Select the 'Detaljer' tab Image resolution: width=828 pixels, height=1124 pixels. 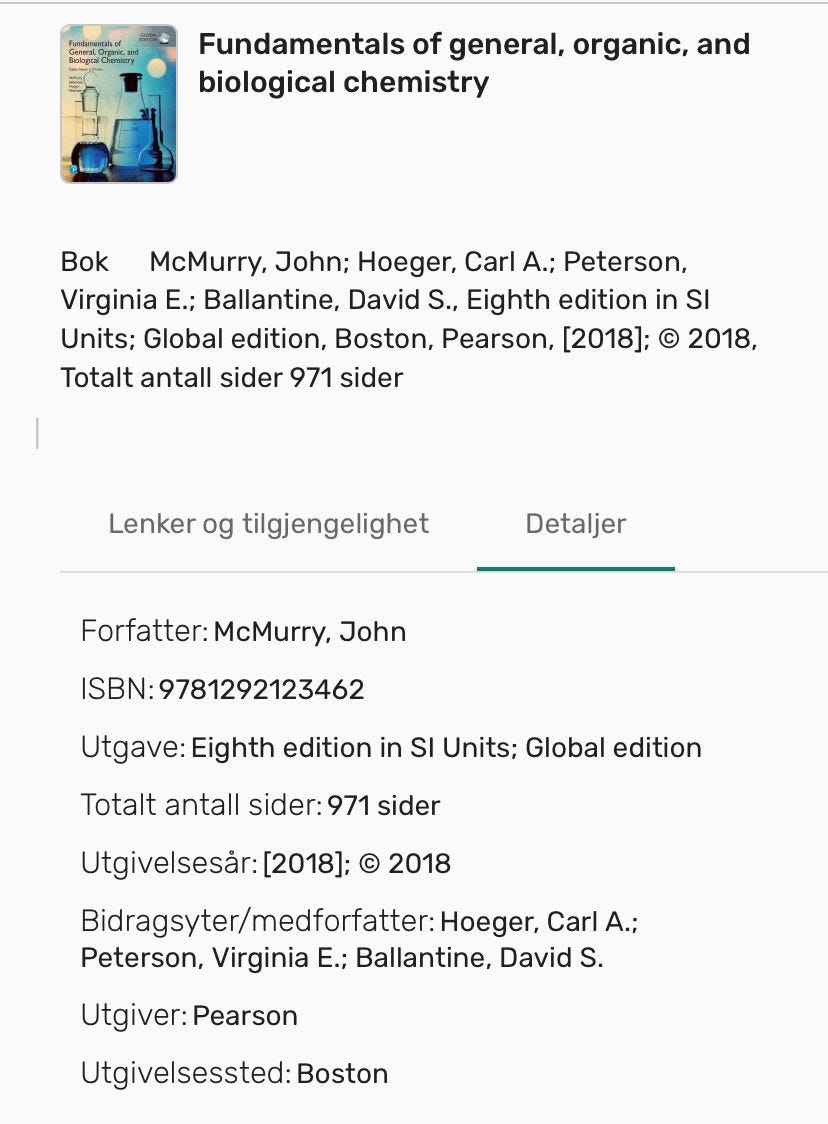tap(576, 523)
